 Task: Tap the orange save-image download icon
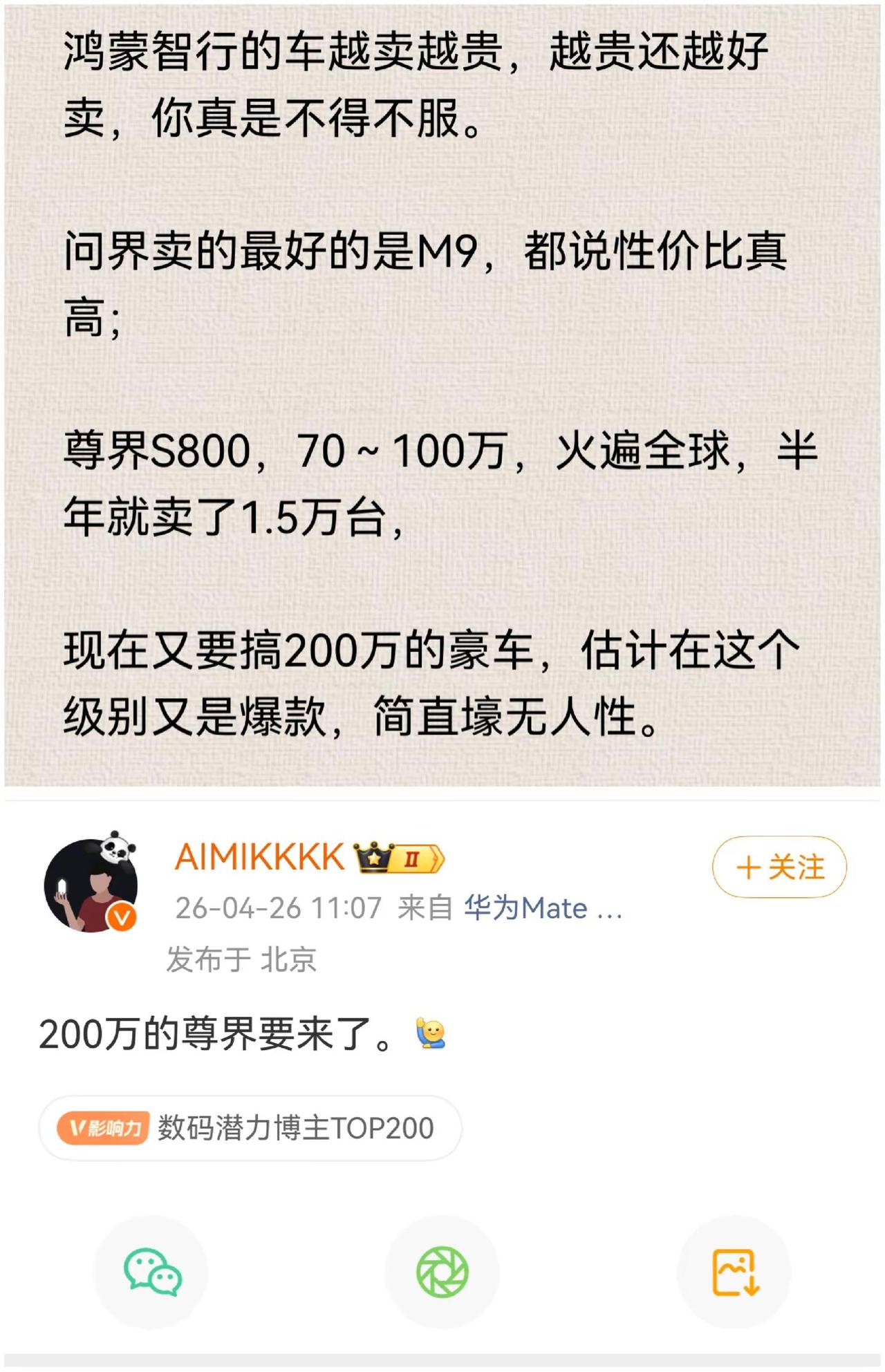tap(734, 1275)
